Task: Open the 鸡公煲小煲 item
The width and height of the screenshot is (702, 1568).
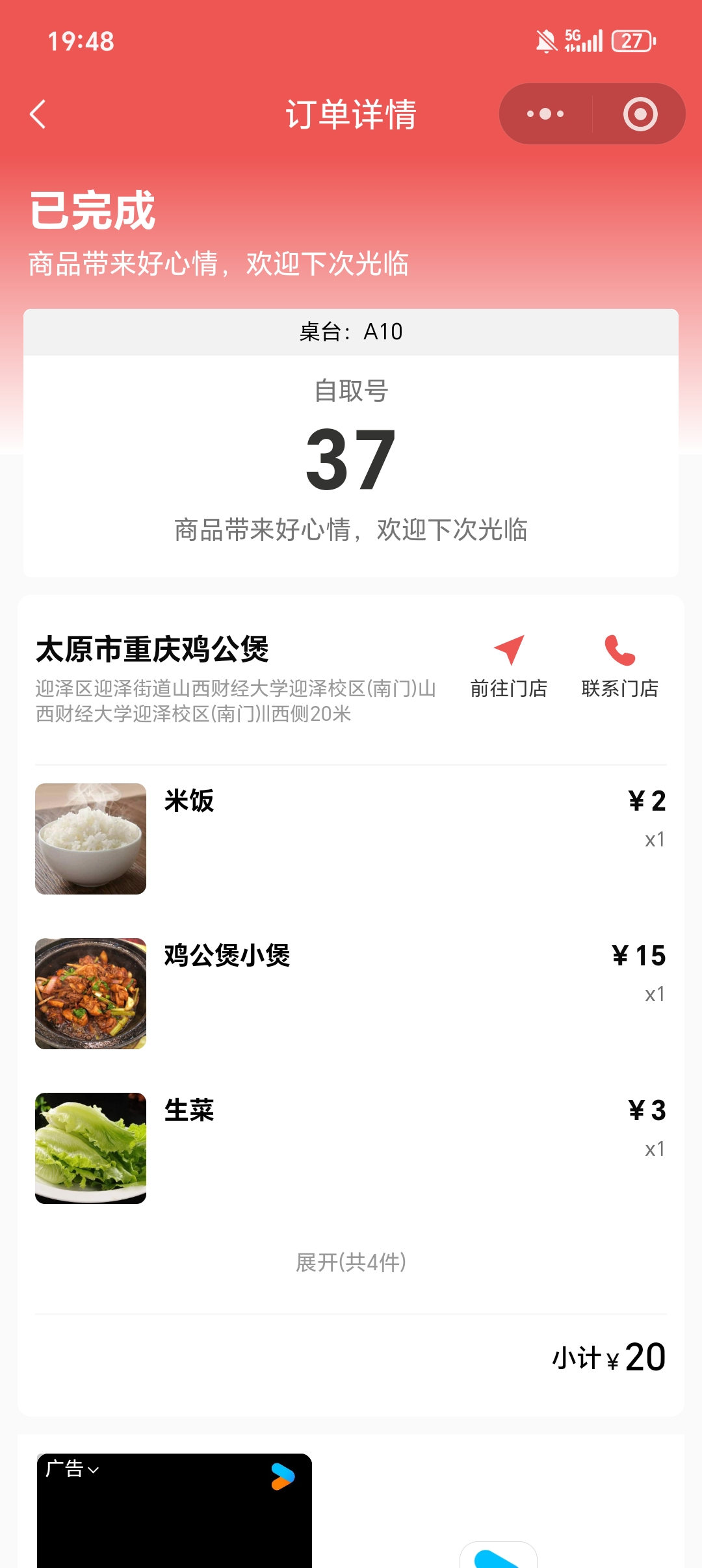Action: point(227,956)
